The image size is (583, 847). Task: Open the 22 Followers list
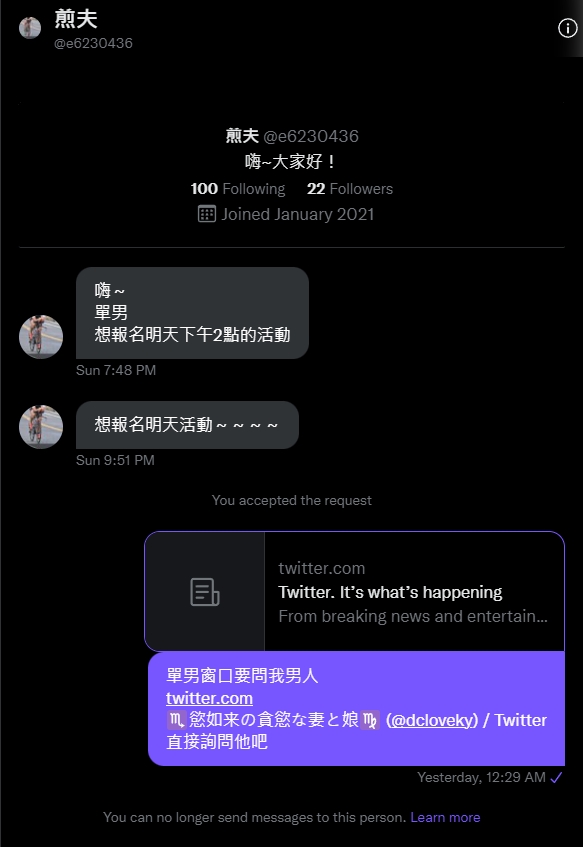pos(350,189)
